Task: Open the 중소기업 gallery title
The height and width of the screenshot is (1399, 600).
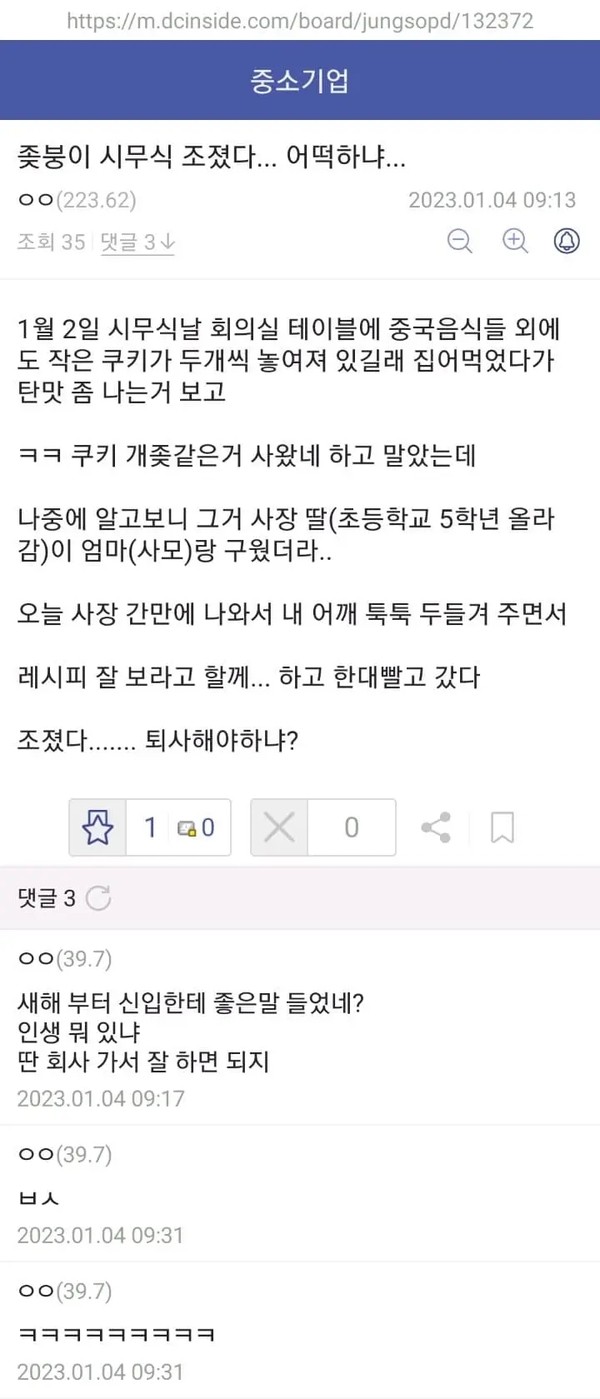Action: click(x=300, y=81)
